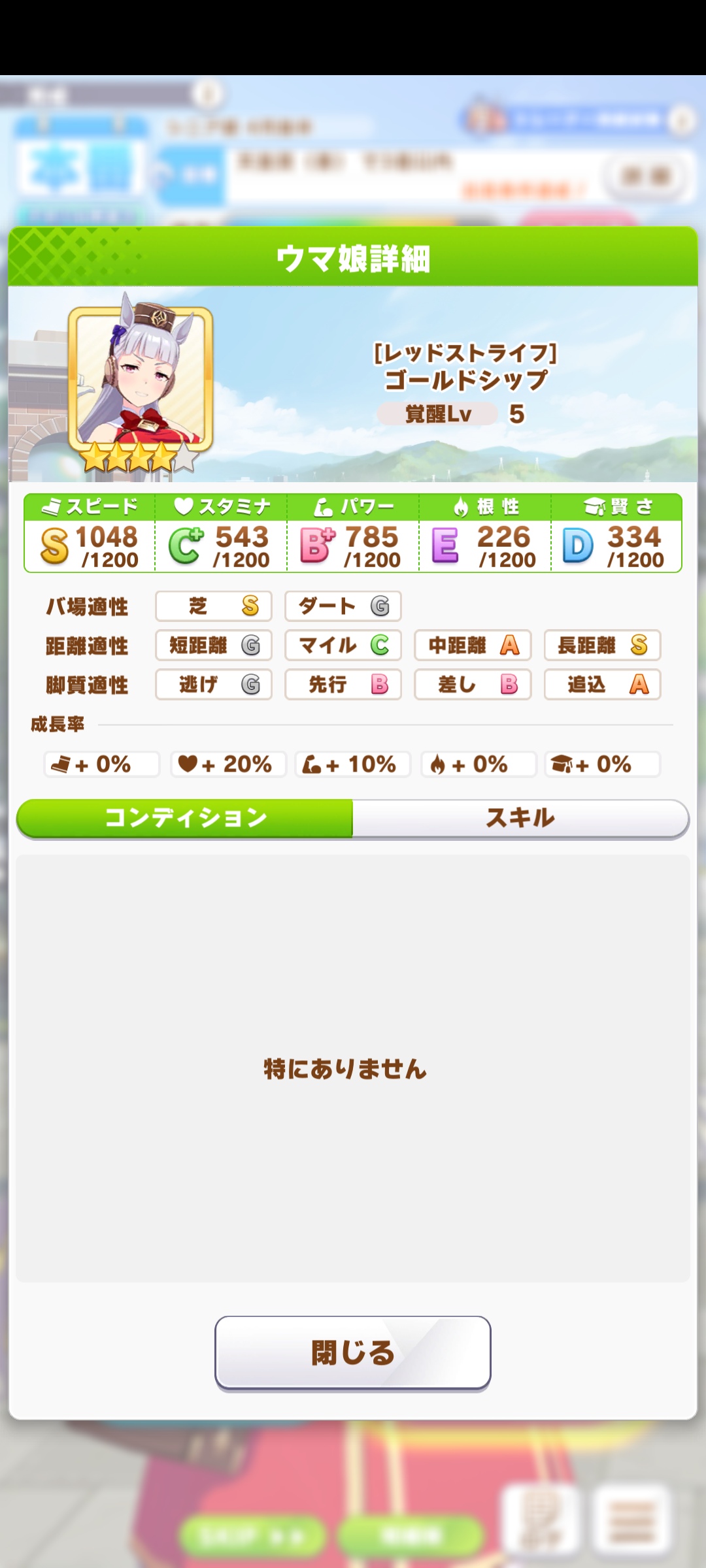The height and width of the screenshot is (1568, 706).
Task: Close the dialog with 閉じる button
Action: [353, 1352]
